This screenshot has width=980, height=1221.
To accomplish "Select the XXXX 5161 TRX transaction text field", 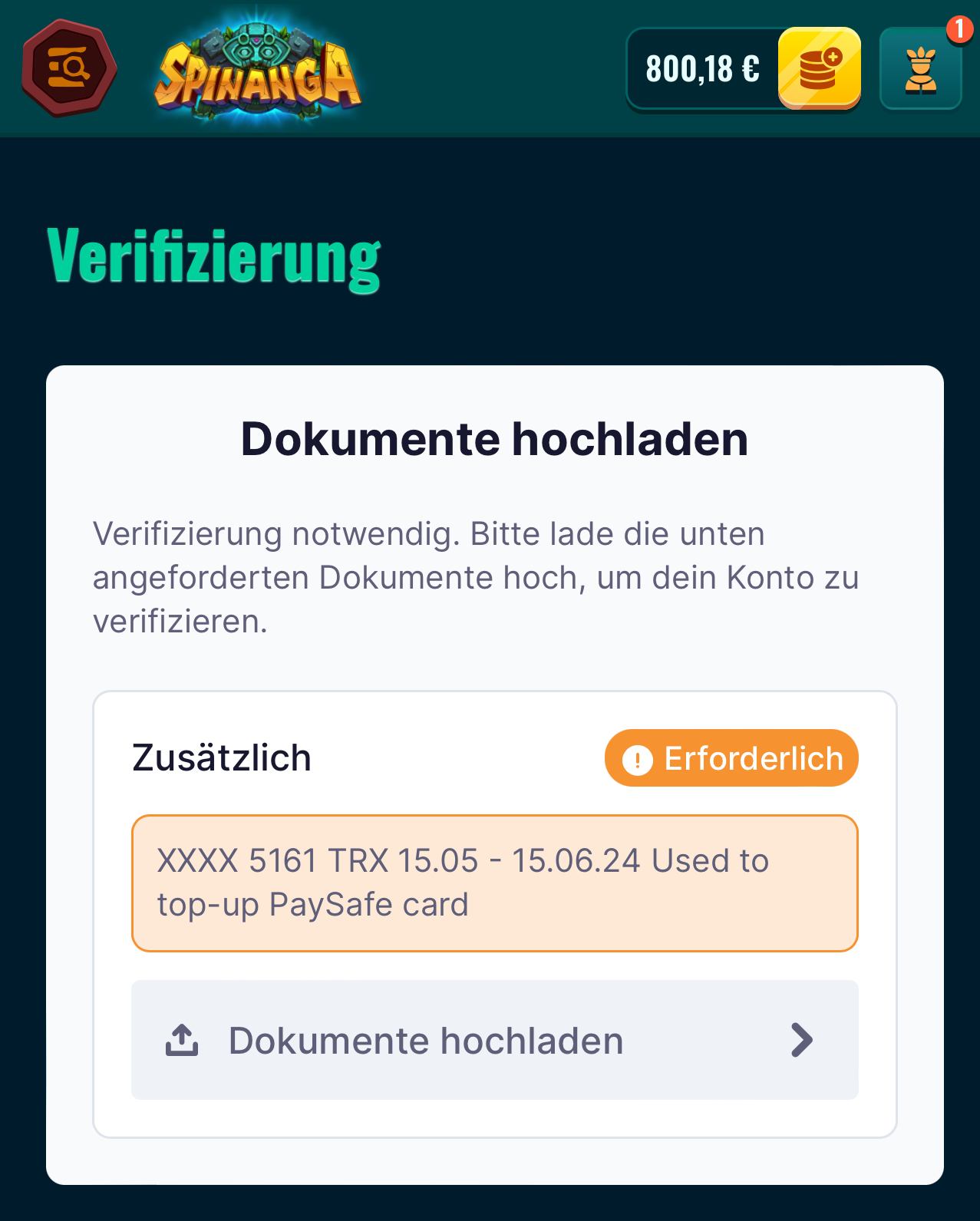I will (496, 883).
